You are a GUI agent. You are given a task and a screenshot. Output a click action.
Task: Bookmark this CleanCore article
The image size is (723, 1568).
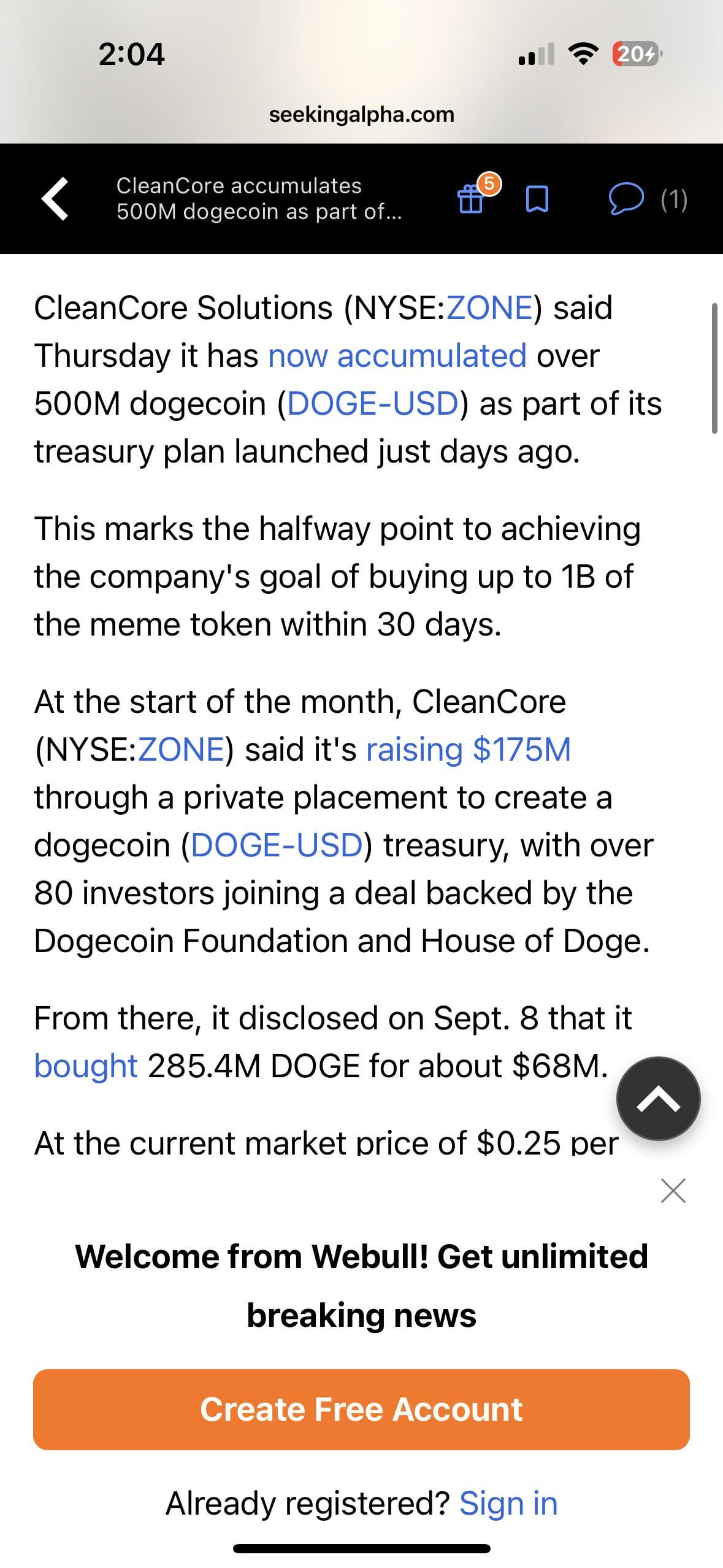point(537,199)
